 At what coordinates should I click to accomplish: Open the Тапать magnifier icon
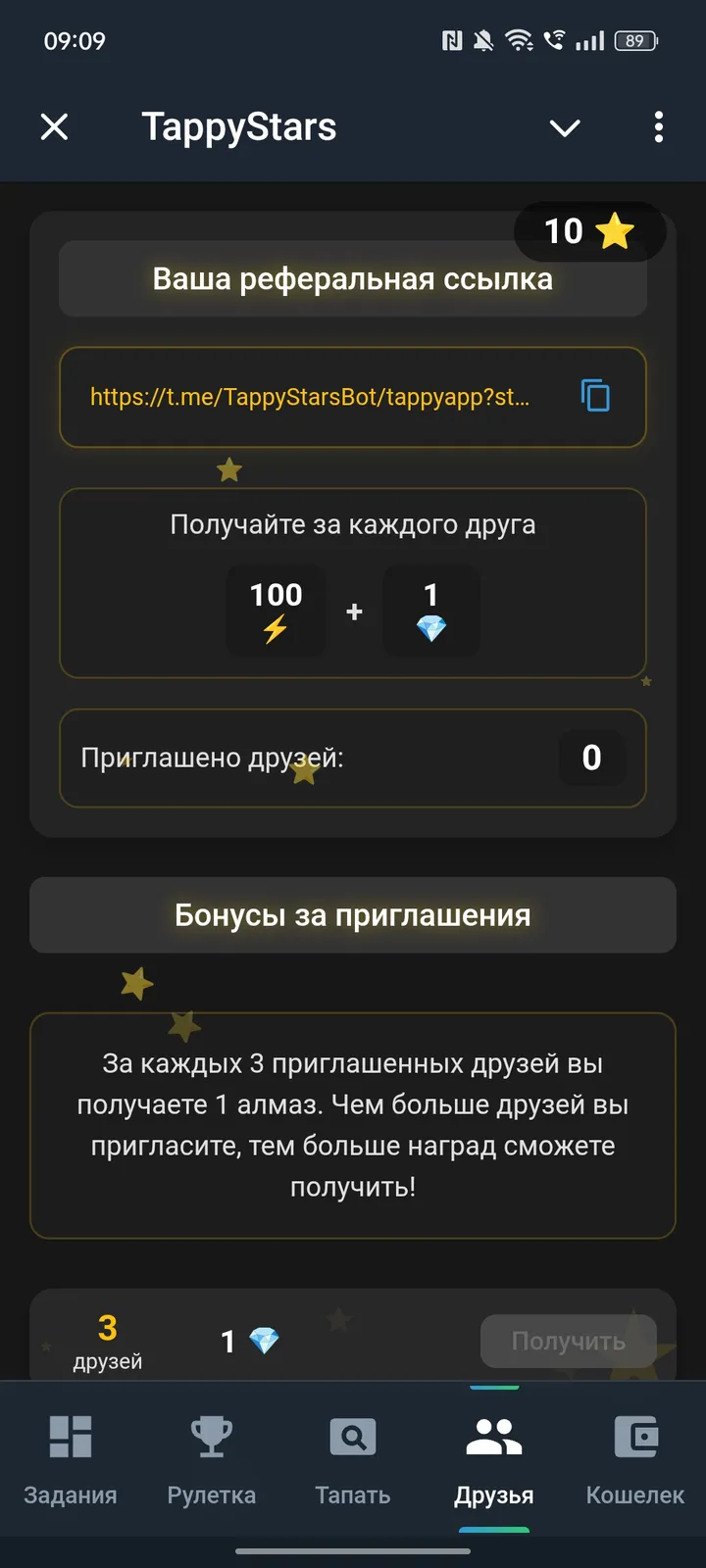tap(353, 1437)
